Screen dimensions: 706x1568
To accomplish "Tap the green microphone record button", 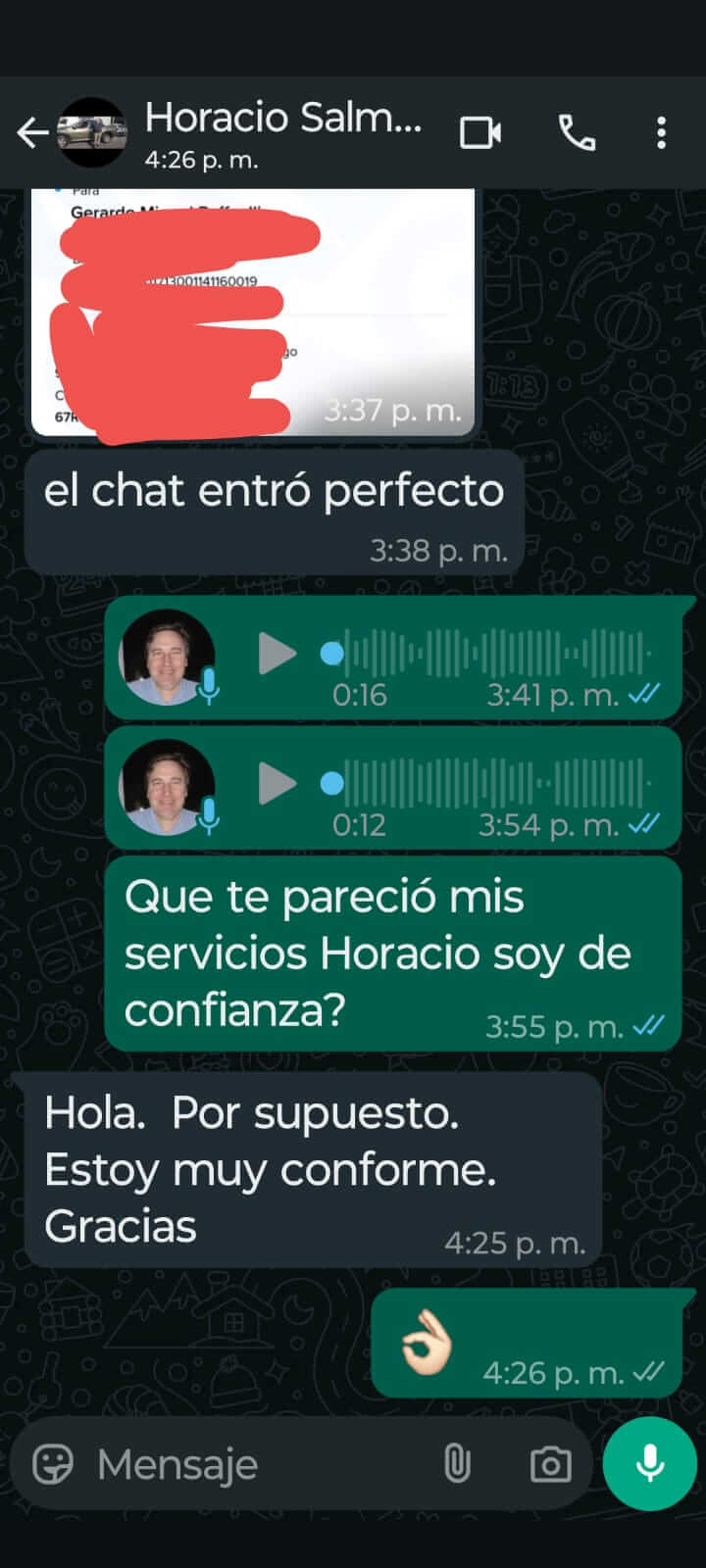I will [x=649, y=1464].
